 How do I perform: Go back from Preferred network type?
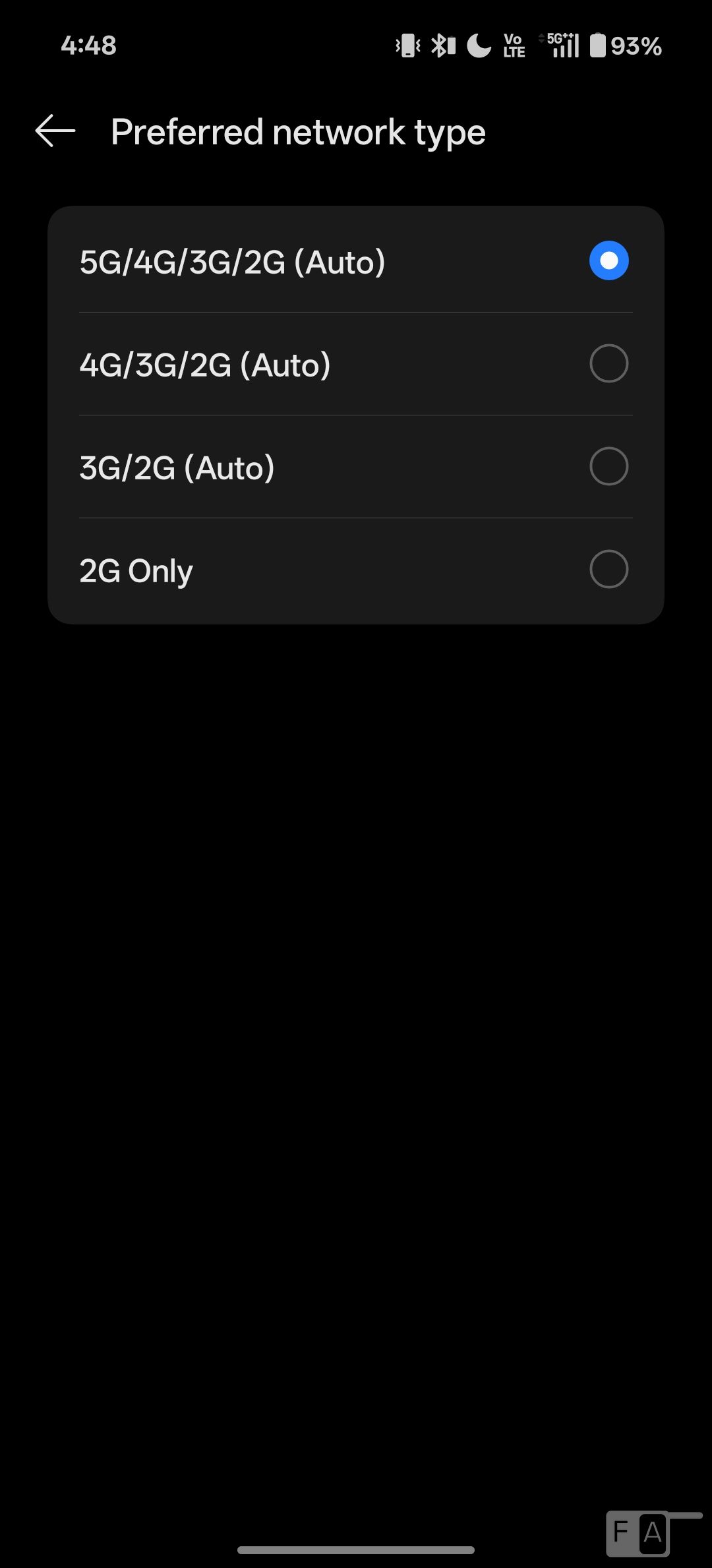(x=55, y=131)
